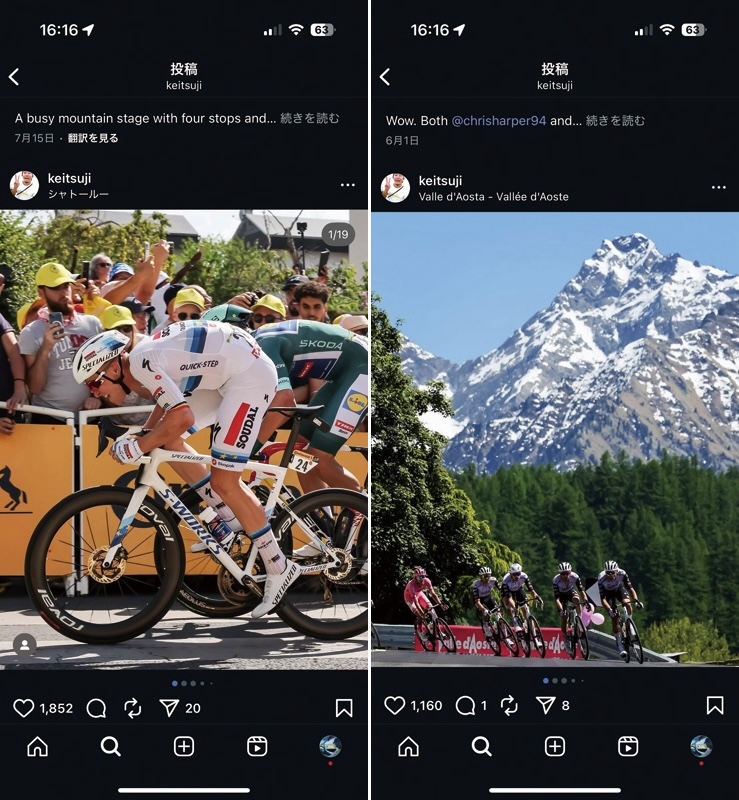The width and height of the screenshot is (739, 800).
Task: Like the post with 1,852 likes
Action: point(24,708)
